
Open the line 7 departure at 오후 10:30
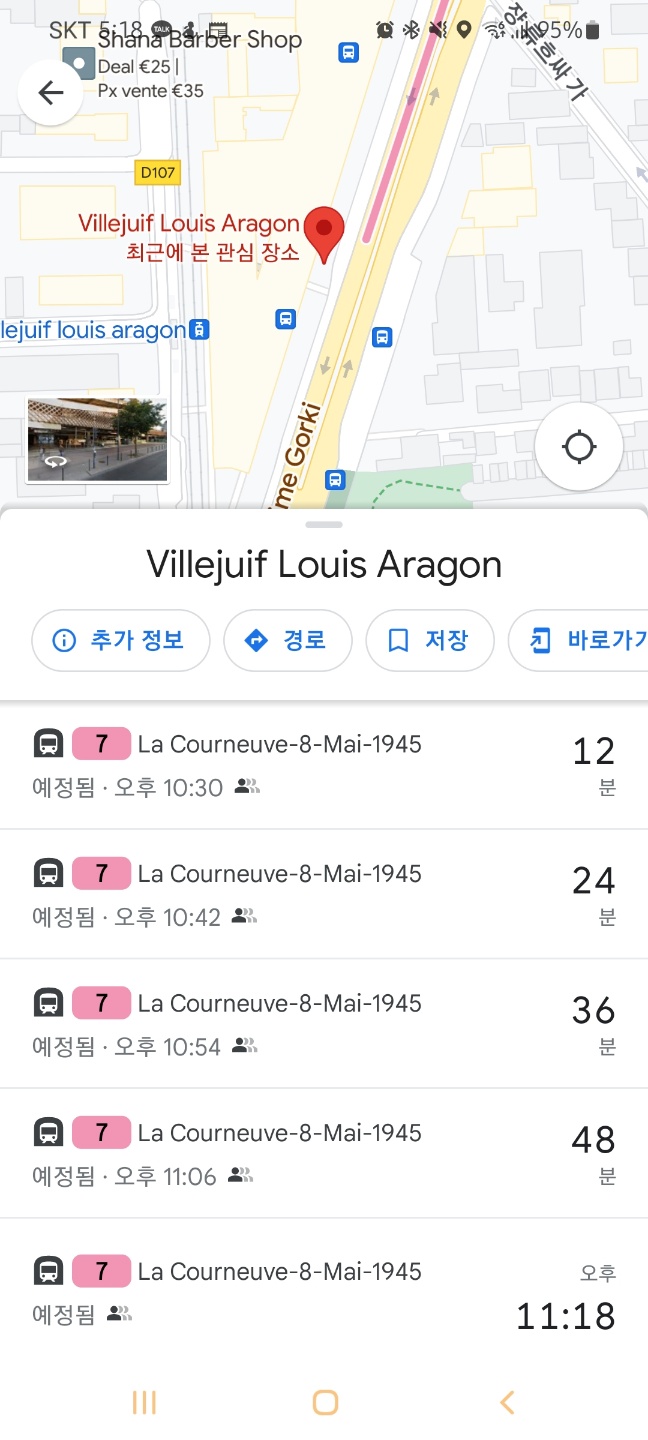pos(324,765)
